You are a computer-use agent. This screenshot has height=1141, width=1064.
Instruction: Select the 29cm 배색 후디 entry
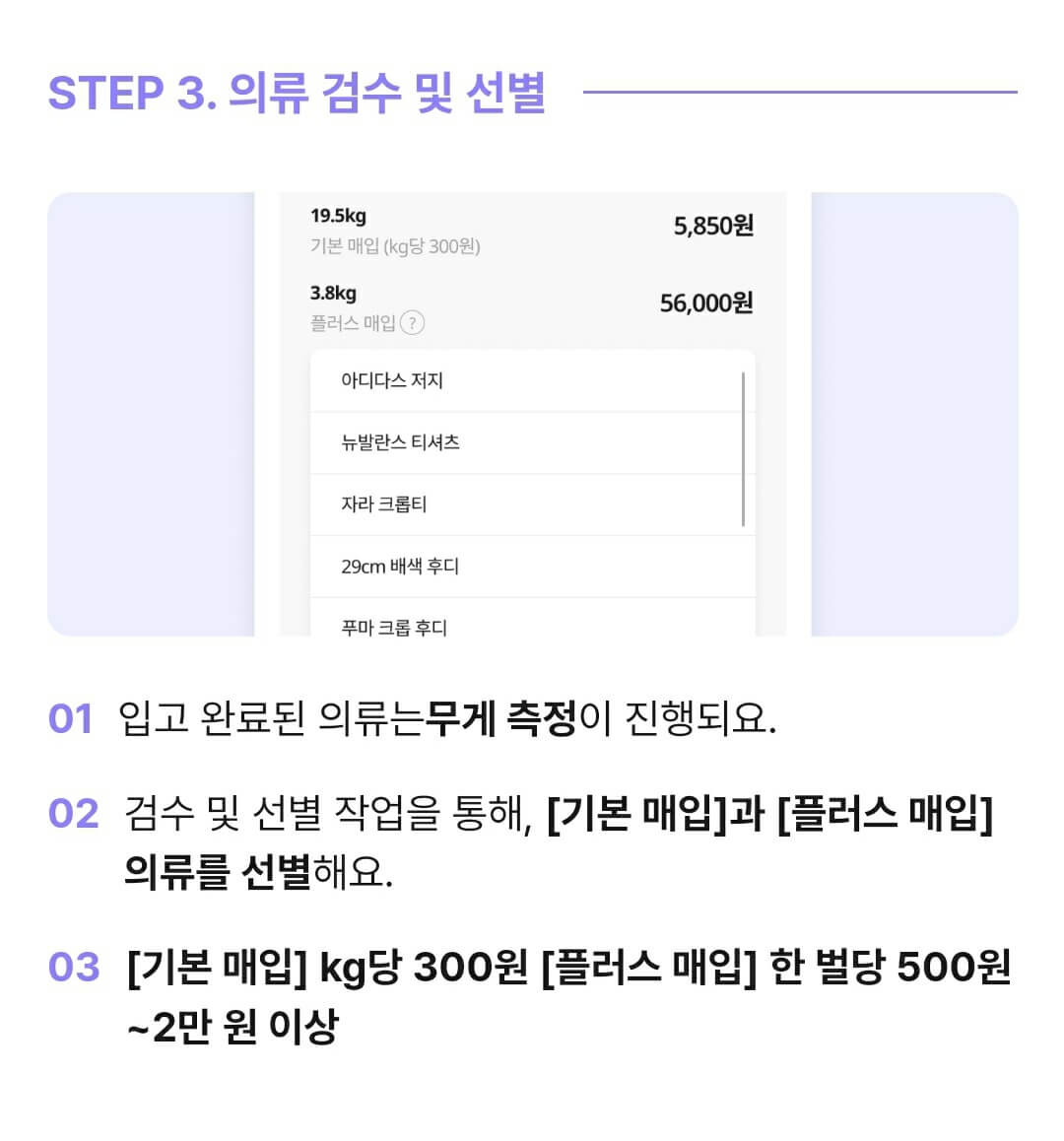(400, 566)
